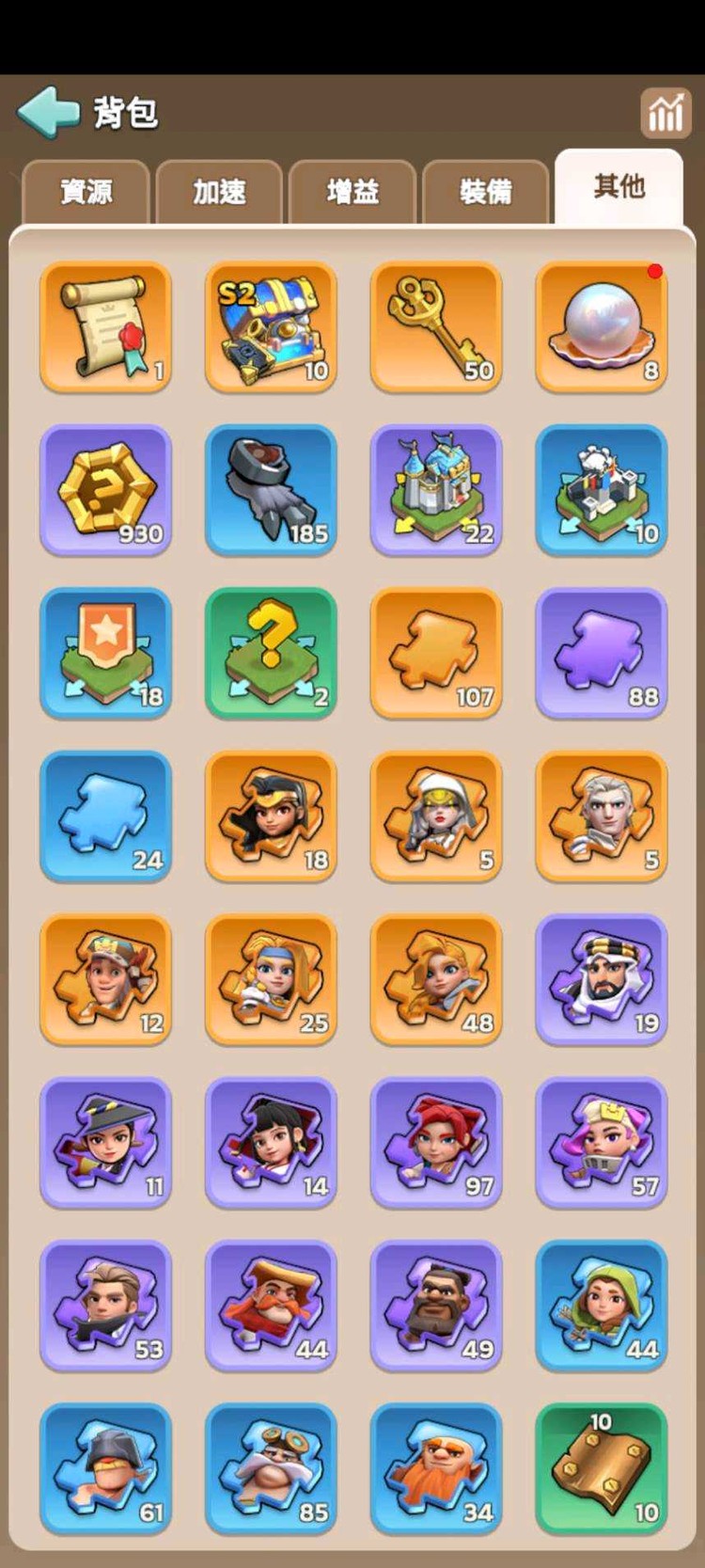This screenshot has height=1568, width=705.
Task: Open the 增益 tab
Action: point(352,192)
